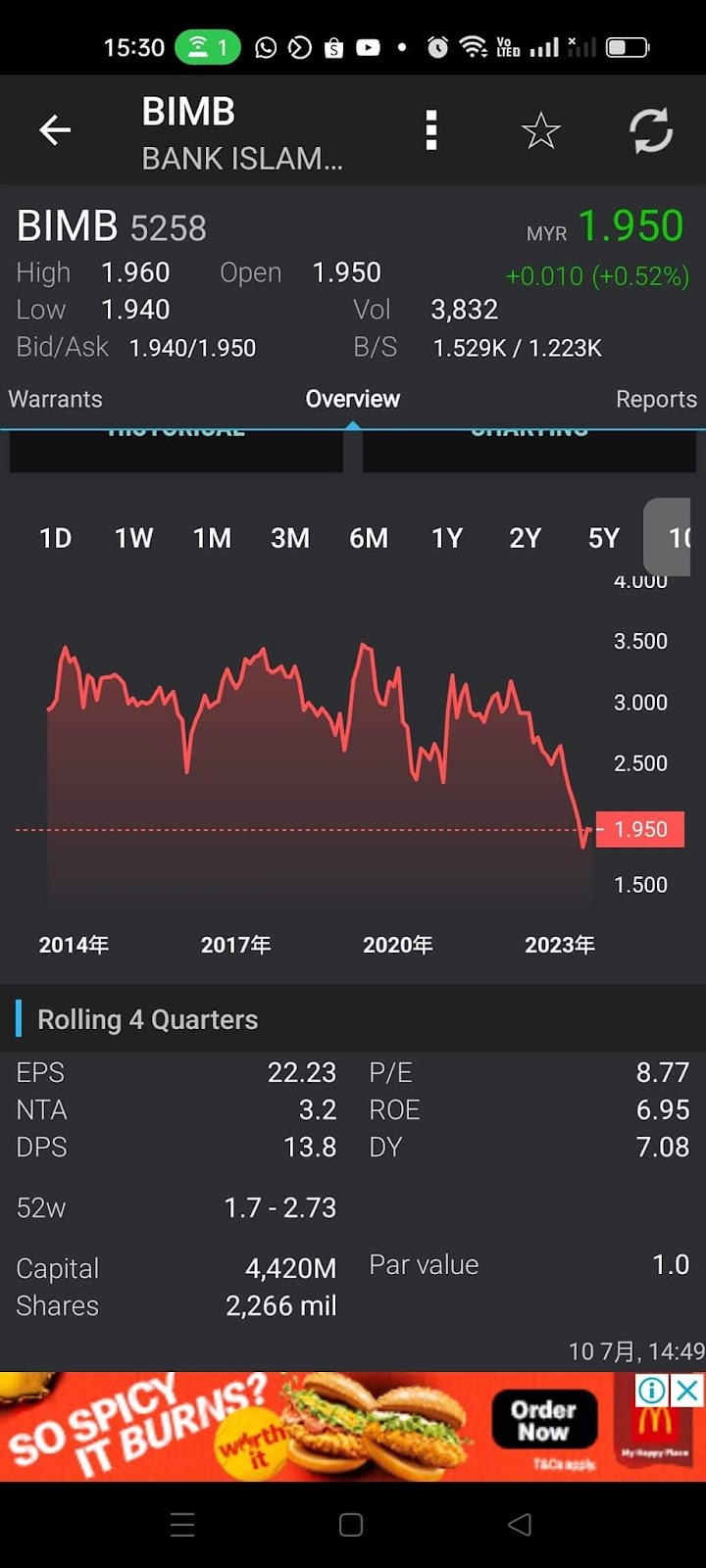
Task: Choose the 2Y chart period
Action: pyautogui.click(x=526, y=538)
